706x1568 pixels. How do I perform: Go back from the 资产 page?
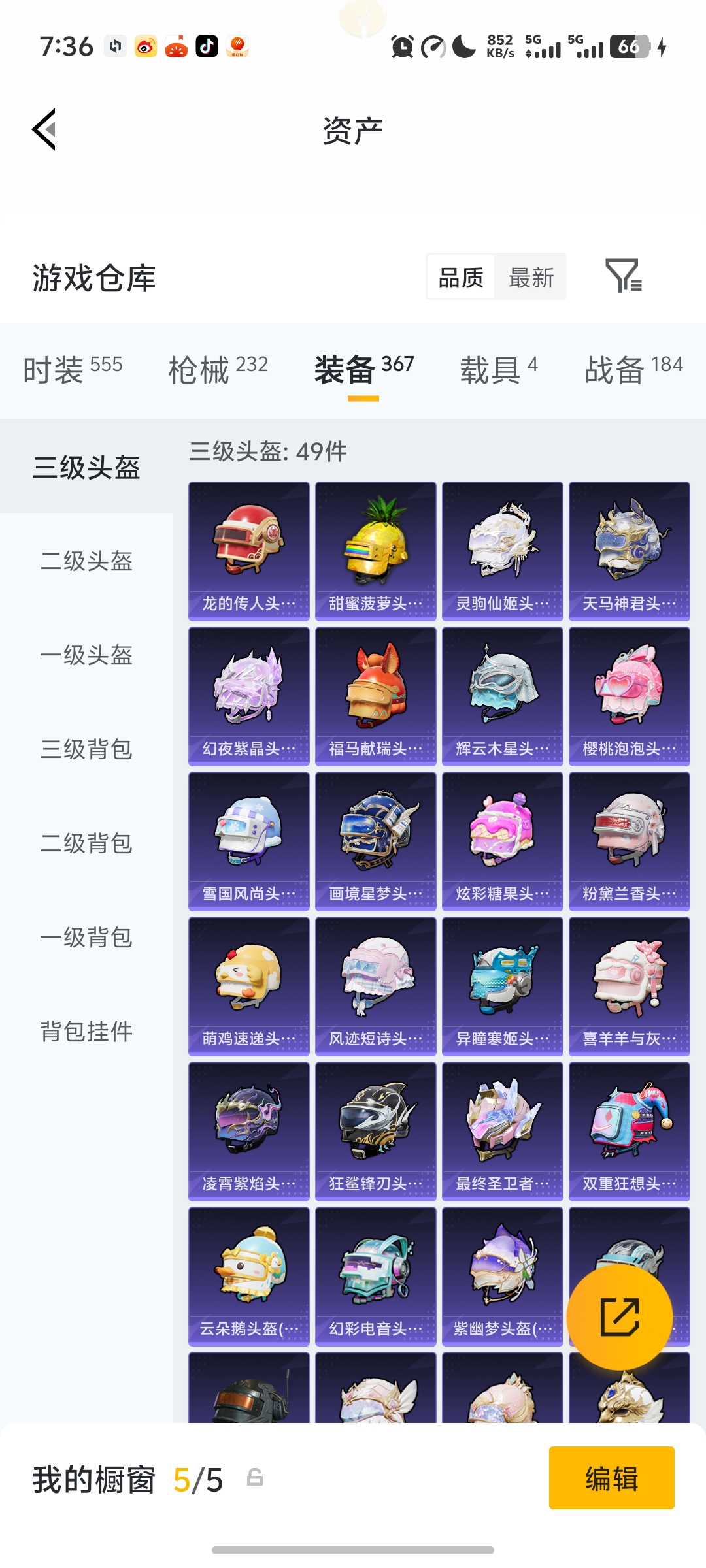tap(44, 129)
